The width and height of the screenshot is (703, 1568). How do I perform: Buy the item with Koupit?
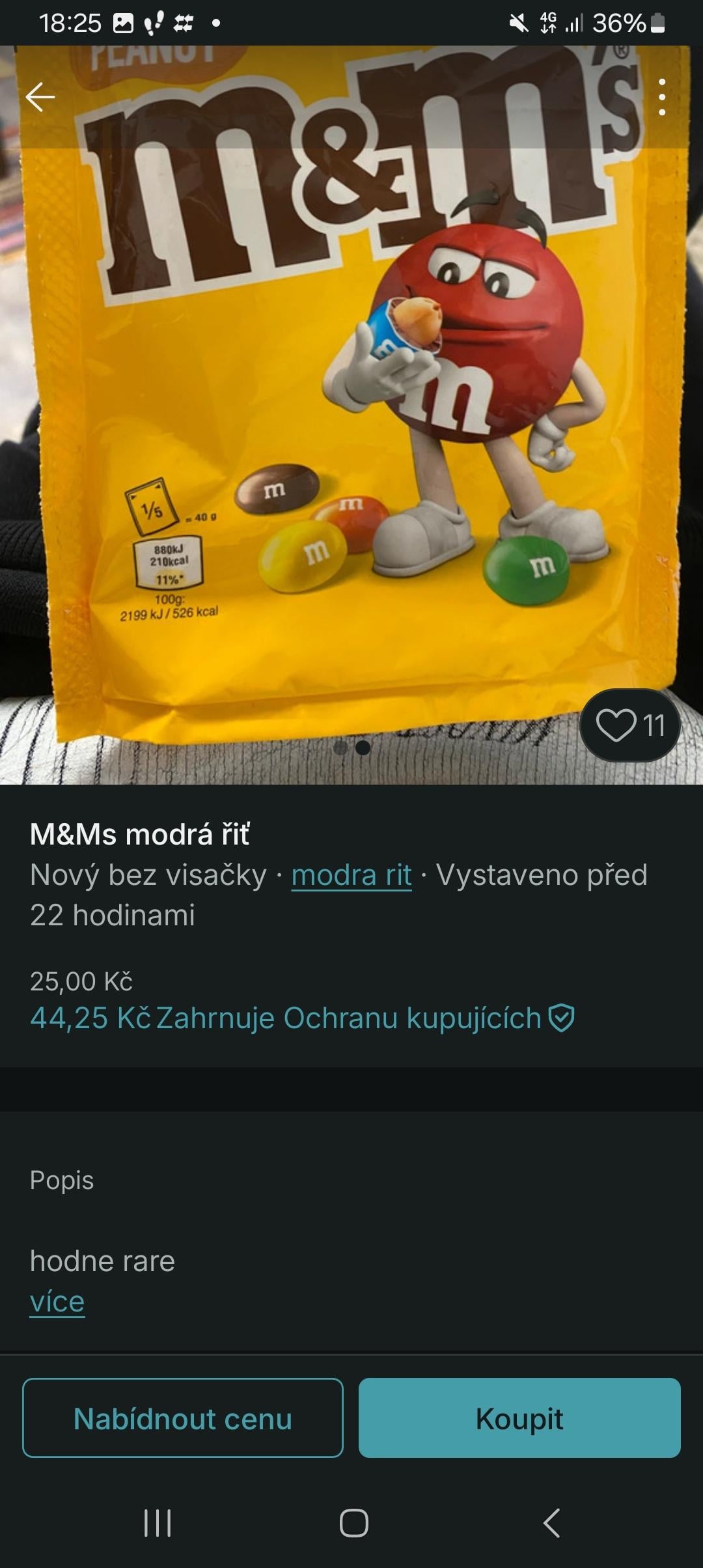519,1418
